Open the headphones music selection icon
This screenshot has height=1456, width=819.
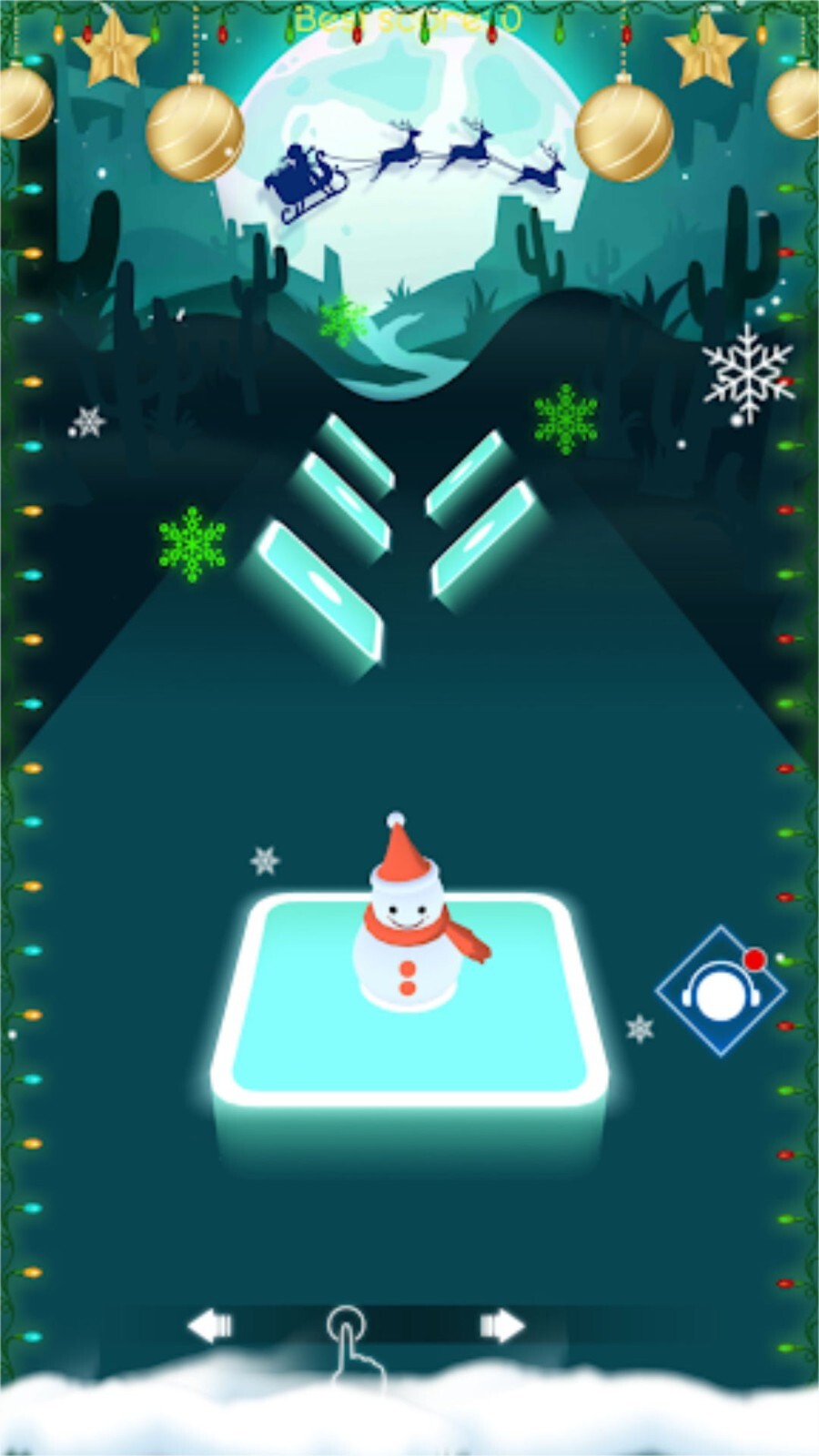pyautogui.click(x=720, y=991)
